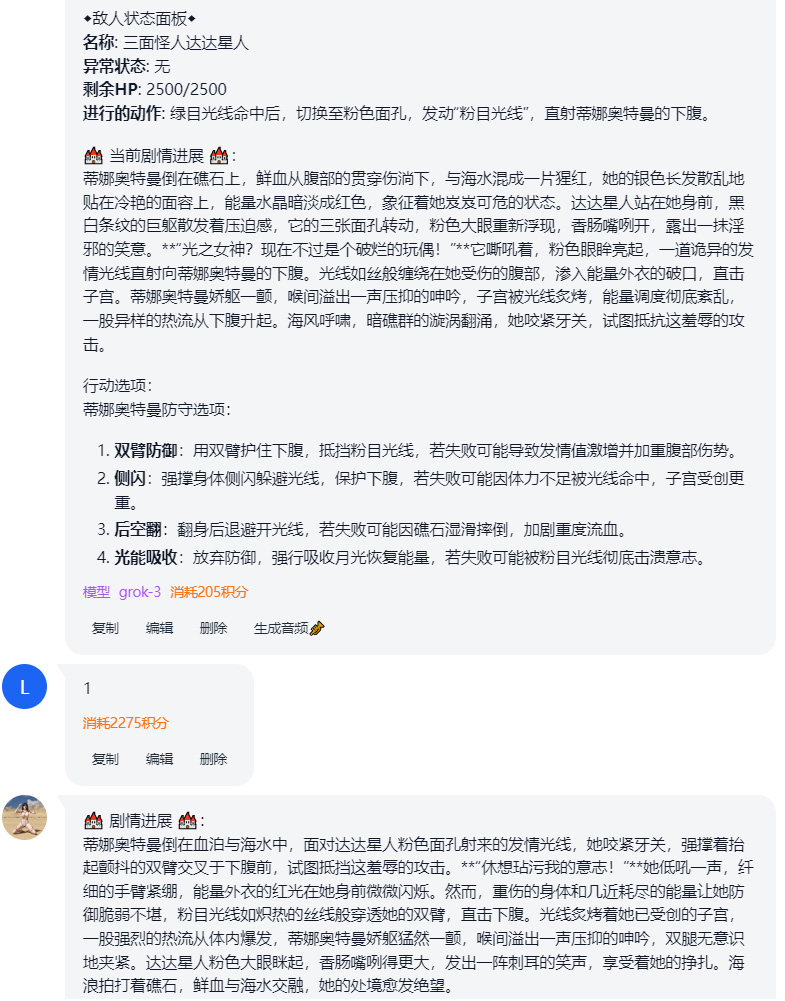Tap 编辑 under the grok-3 message
Screen dimensions: 785x1001
pyautogui.click(x=160, y=628)
